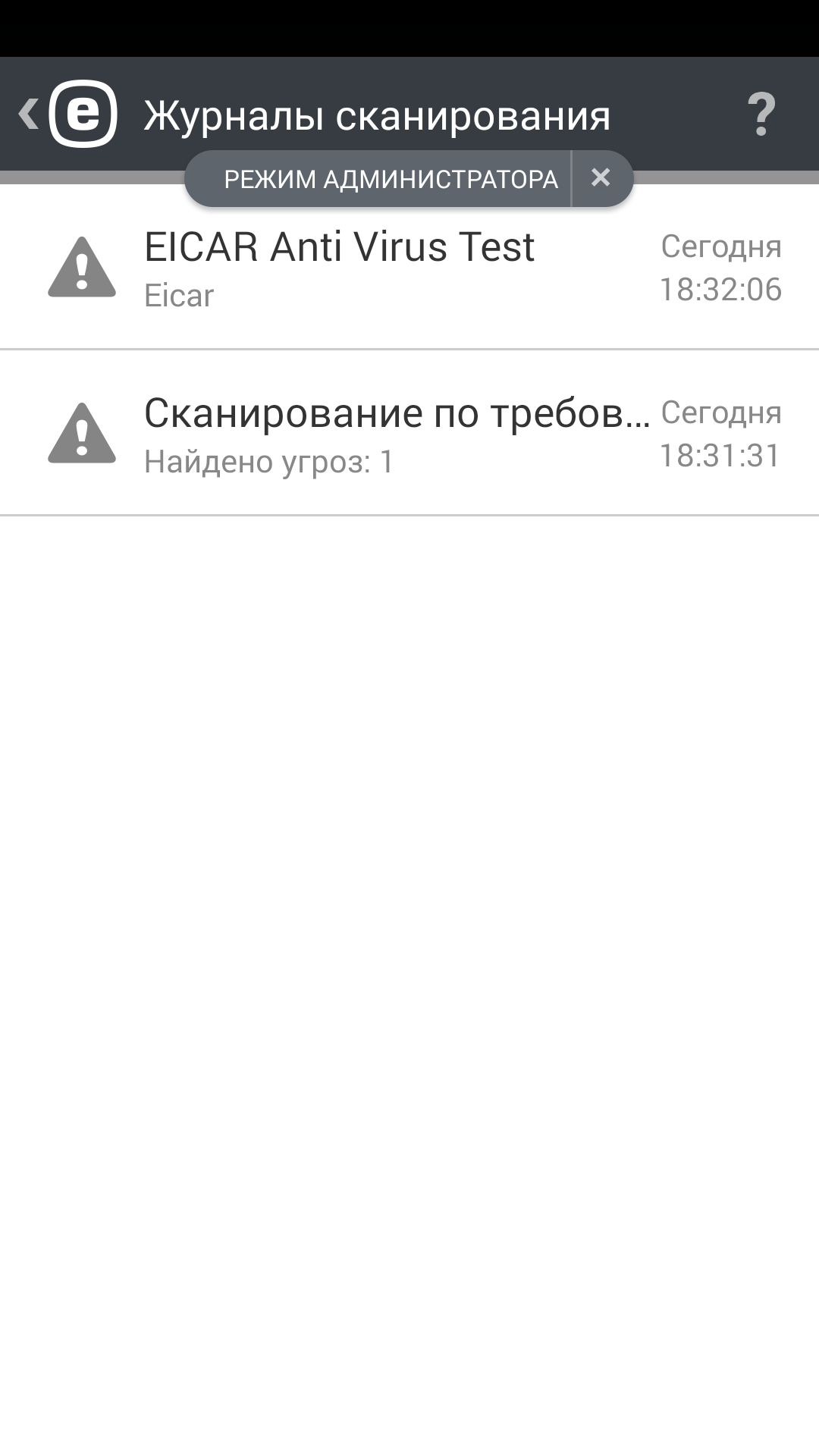
Task: Go back using the ESET logo arrow
Action: (67, 114)
